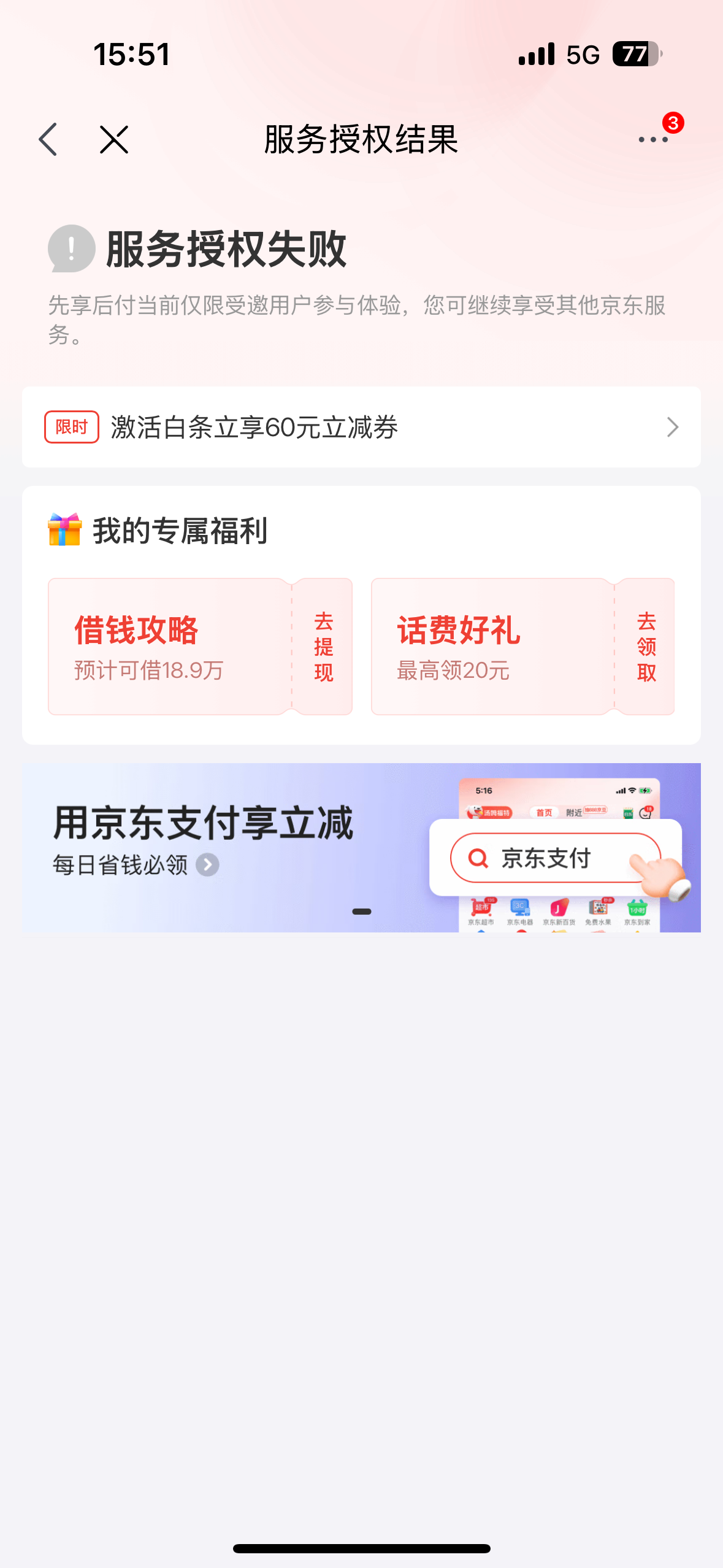Open the 激活白条立享60元立减券 offer row
The image size is (723, 1568).
361,427
